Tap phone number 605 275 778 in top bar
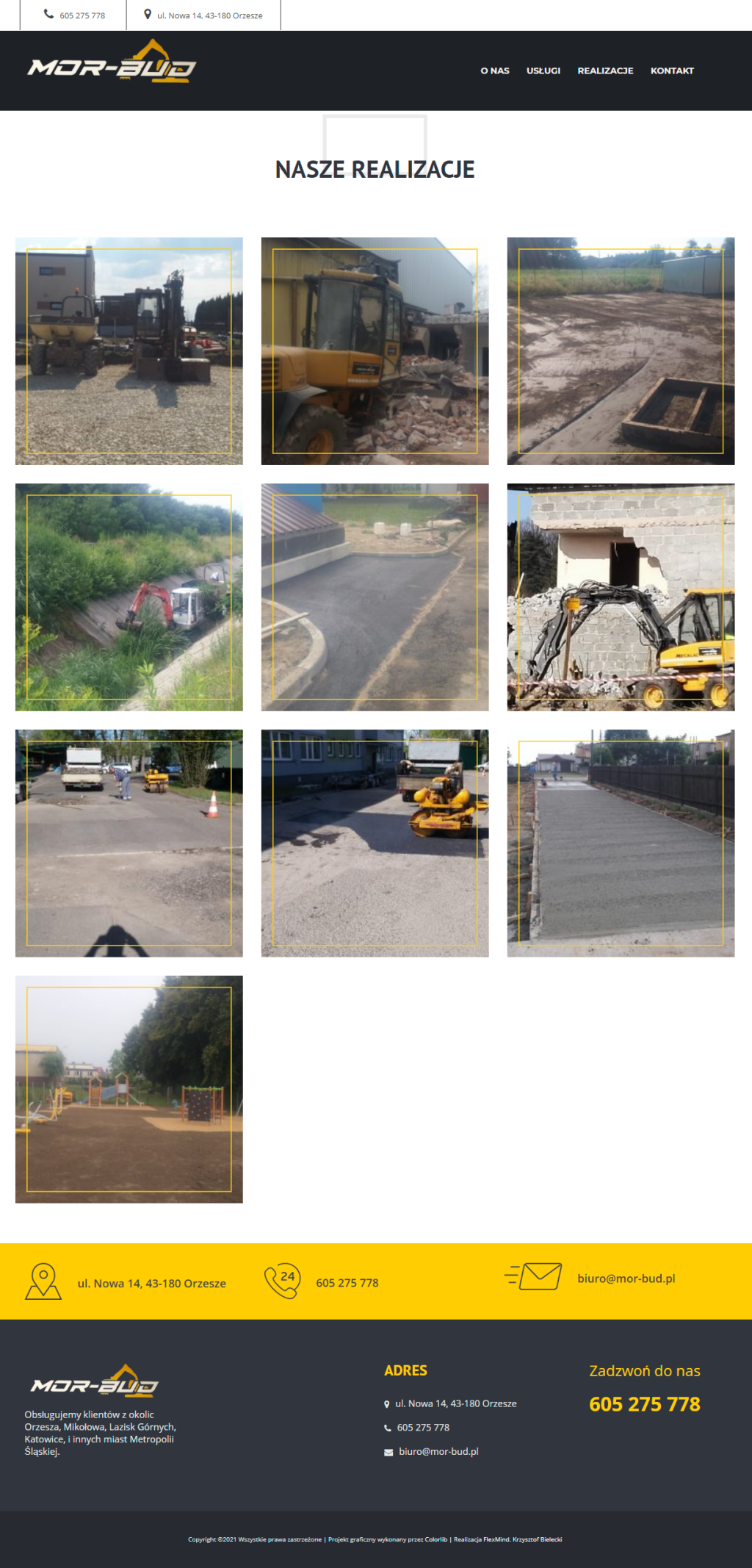The height and width of the screenshot is (1568, 752). click(x=82, y=15)
